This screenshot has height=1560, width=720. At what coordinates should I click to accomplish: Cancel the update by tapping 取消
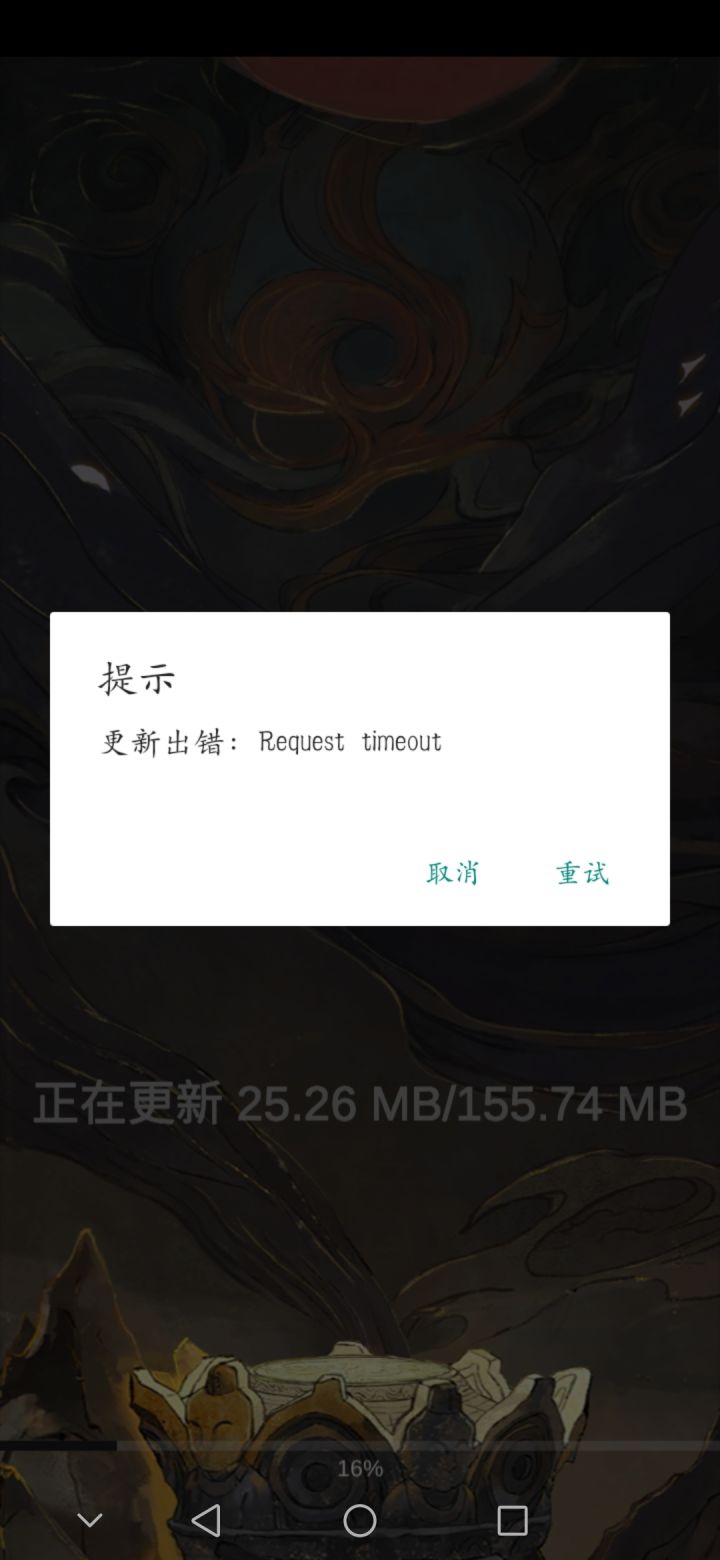[452, 873]
